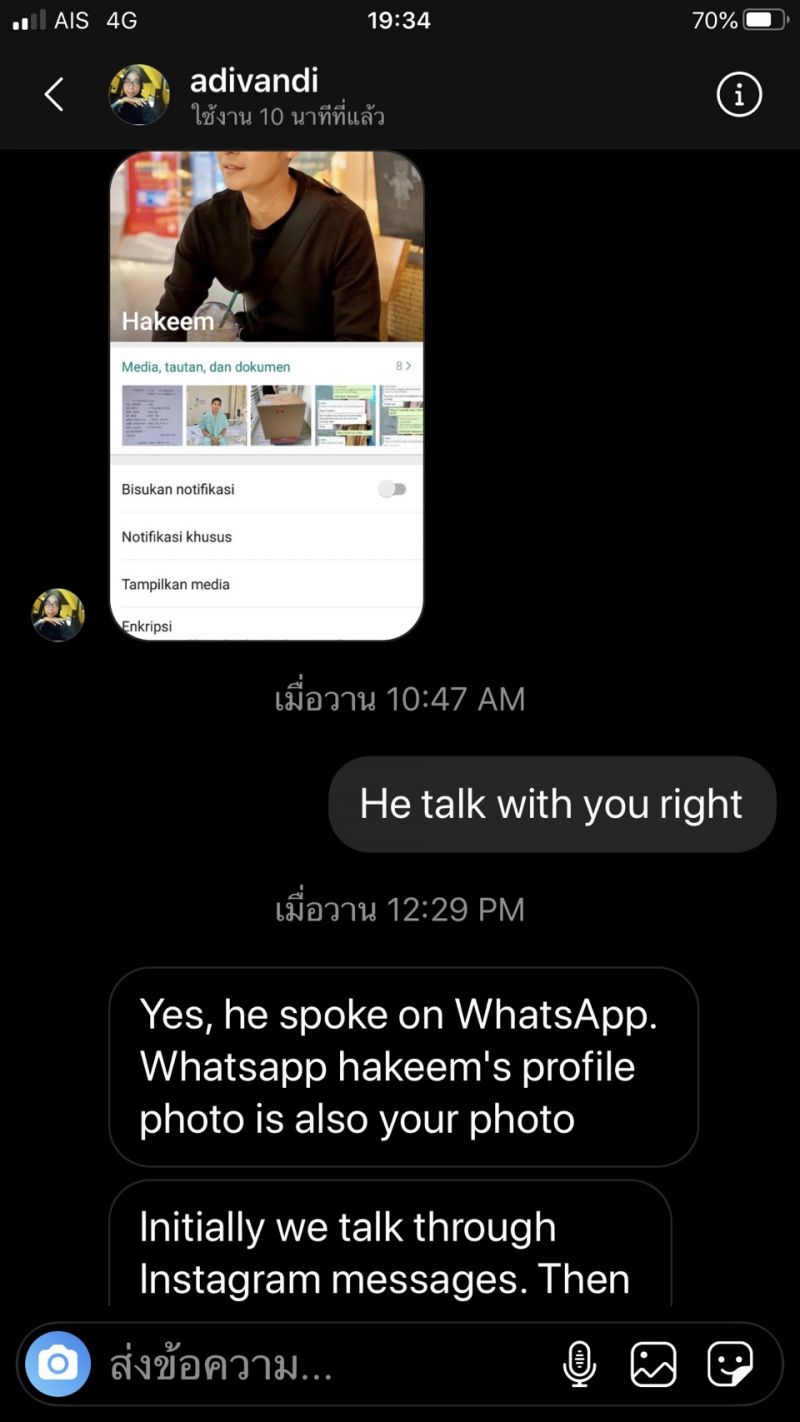Image resolution: width=800 pixels, height=1422 pixels.
Task: Tap adivandi's avatar beside the shared image
Action: (x=58, y=615)
